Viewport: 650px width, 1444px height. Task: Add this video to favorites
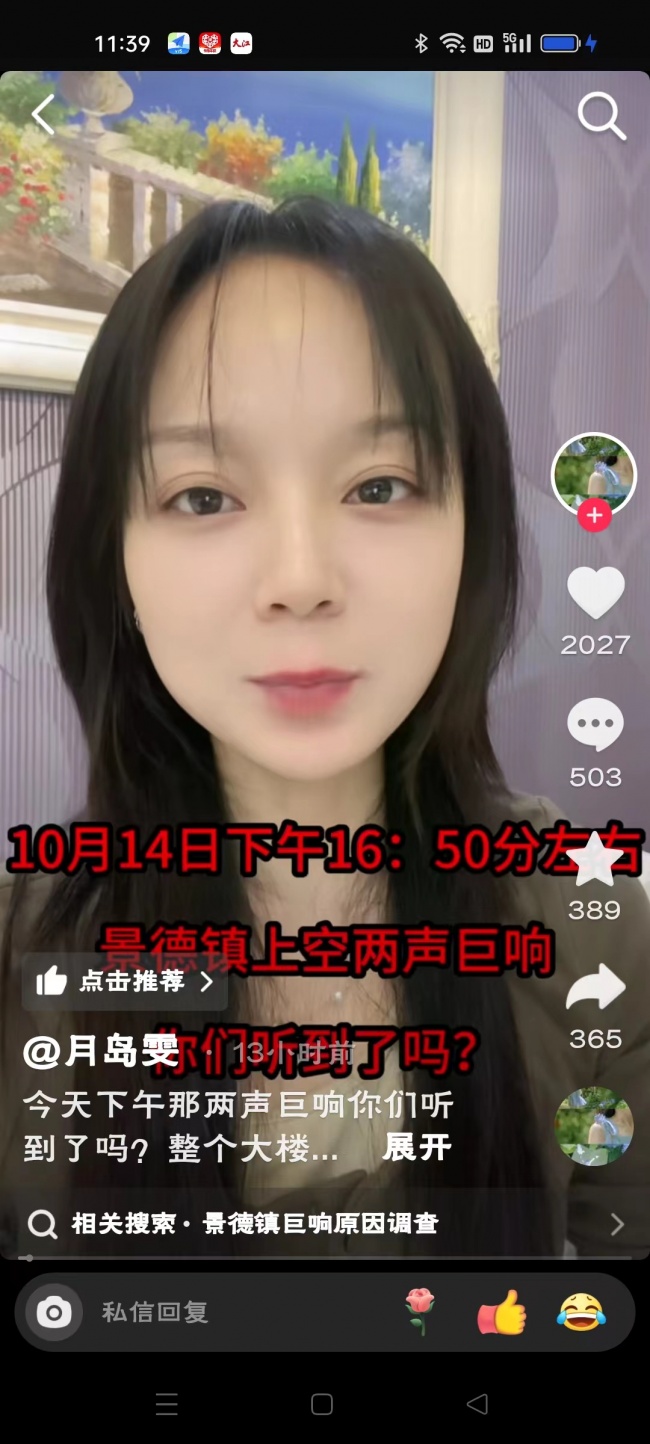click(x=595, y=860)
